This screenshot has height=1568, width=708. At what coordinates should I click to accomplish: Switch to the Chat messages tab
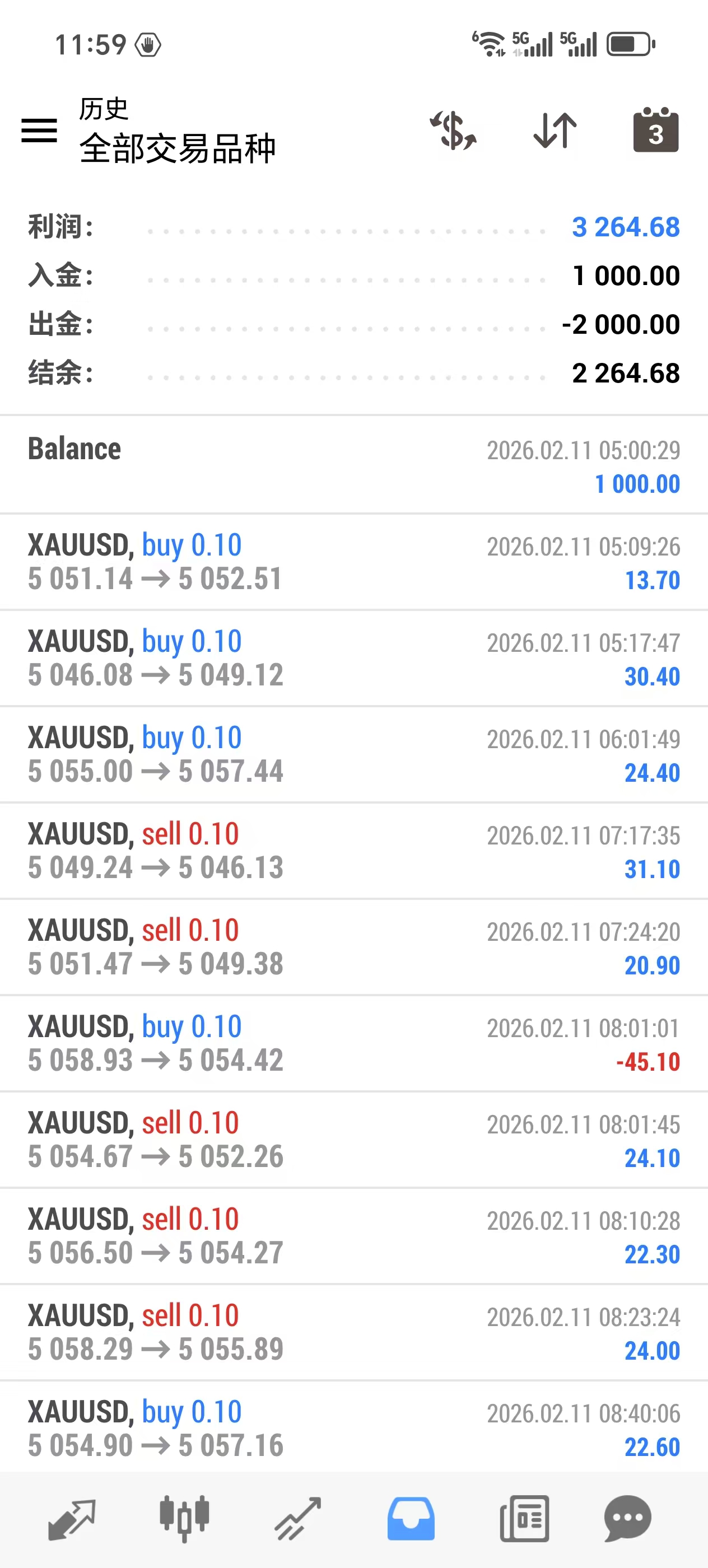(628, 1519)
